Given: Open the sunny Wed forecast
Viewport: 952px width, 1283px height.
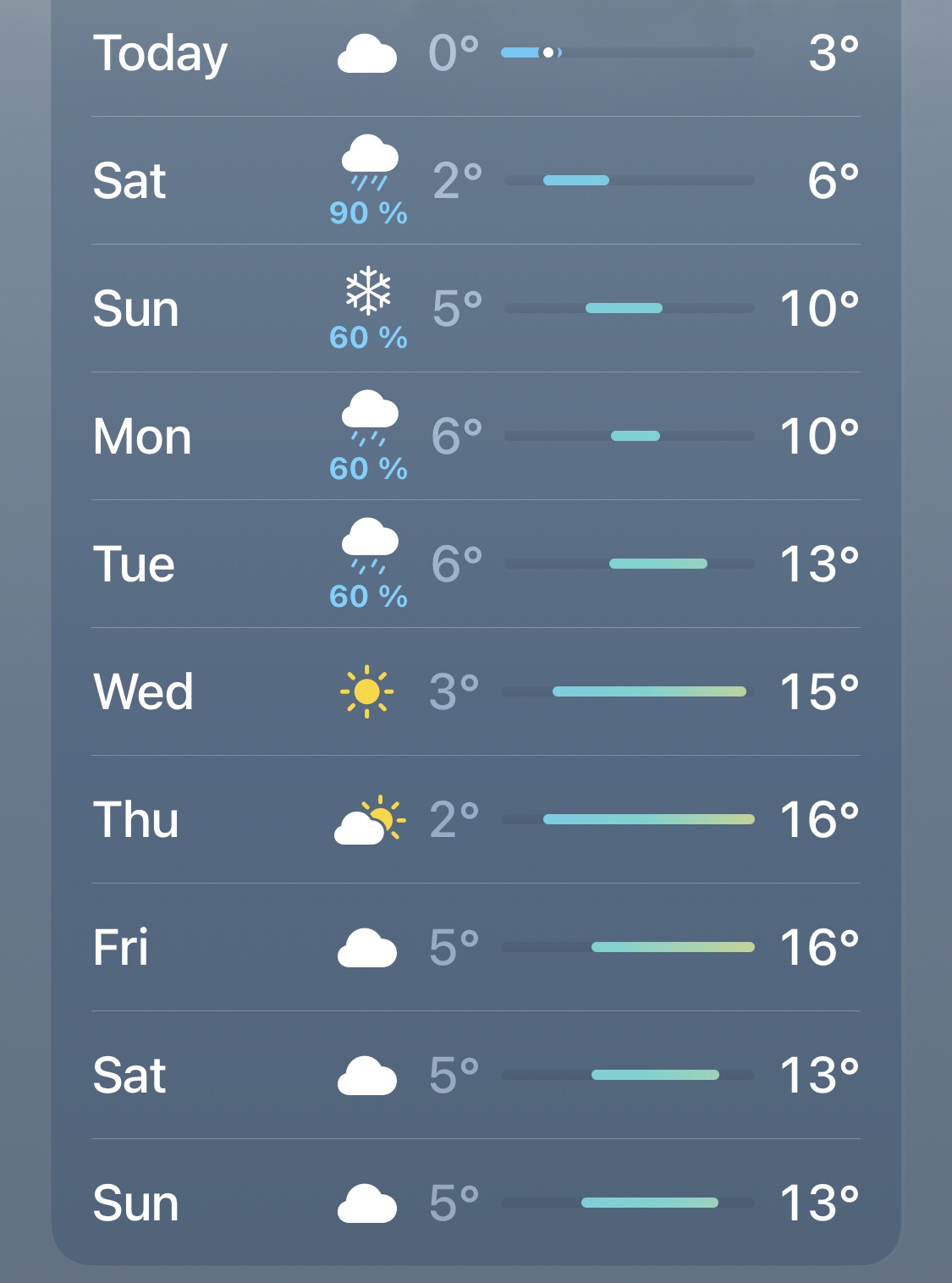Looking at the screenshot, I should (476, 692).
